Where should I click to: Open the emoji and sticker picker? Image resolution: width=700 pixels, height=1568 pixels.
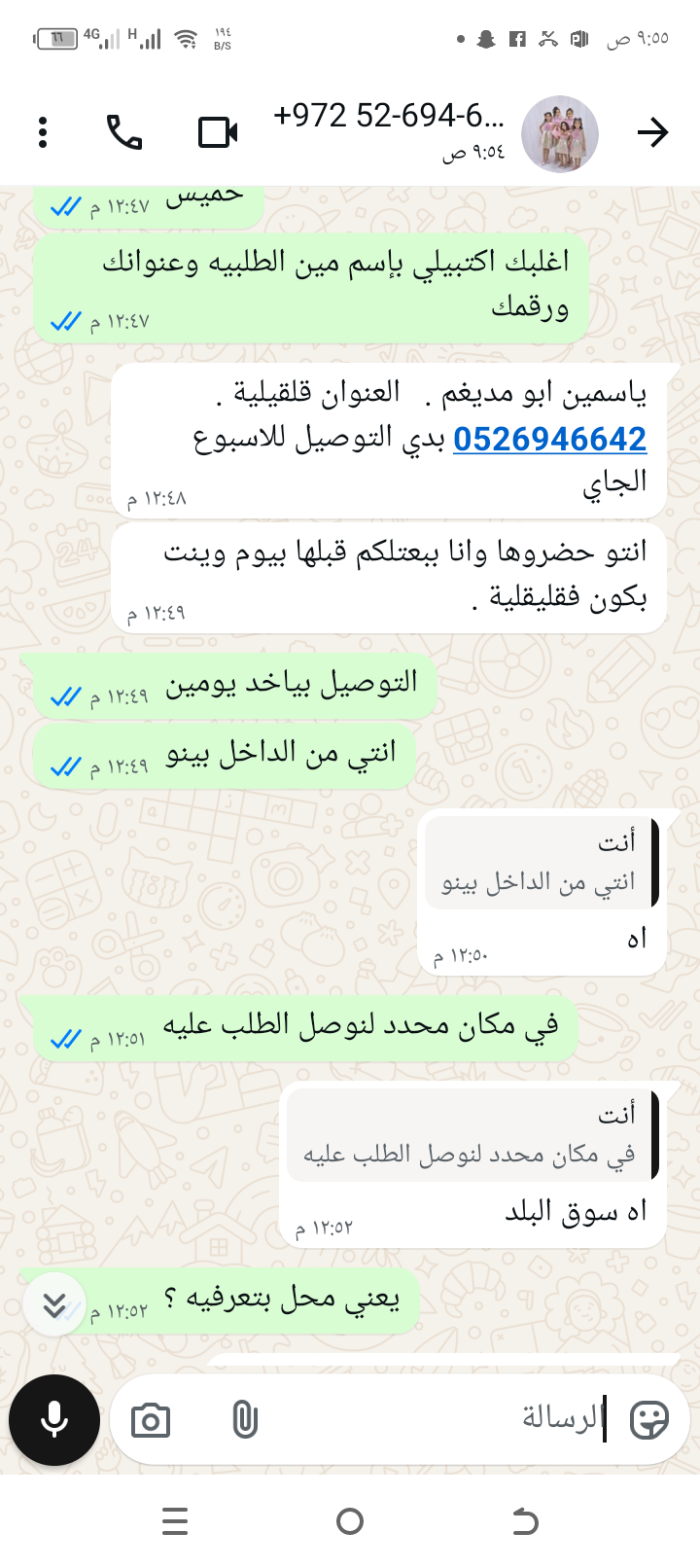point(649,1420)
